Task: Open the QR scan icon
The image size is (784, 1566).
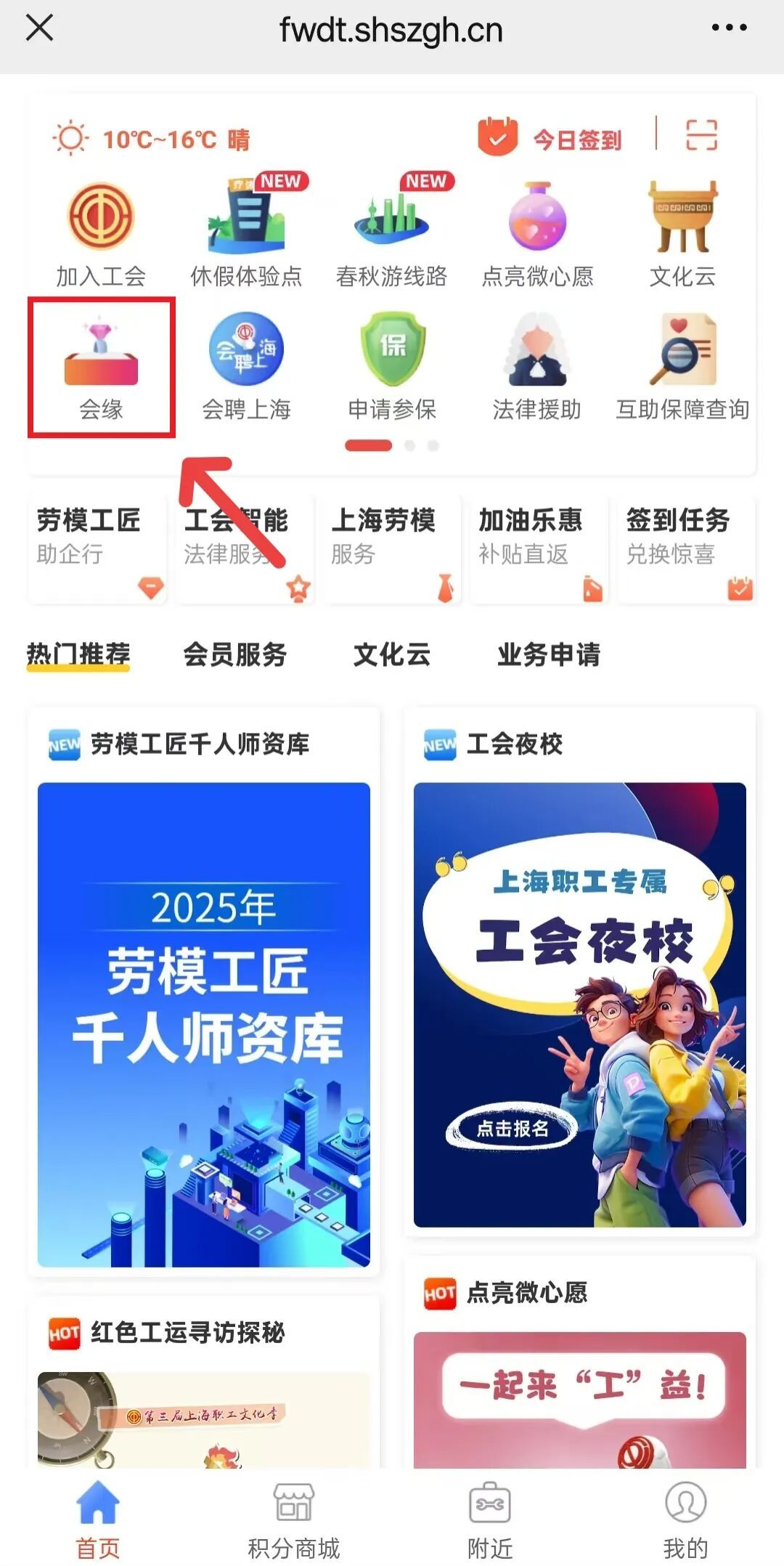Action: tap(701, 136)
